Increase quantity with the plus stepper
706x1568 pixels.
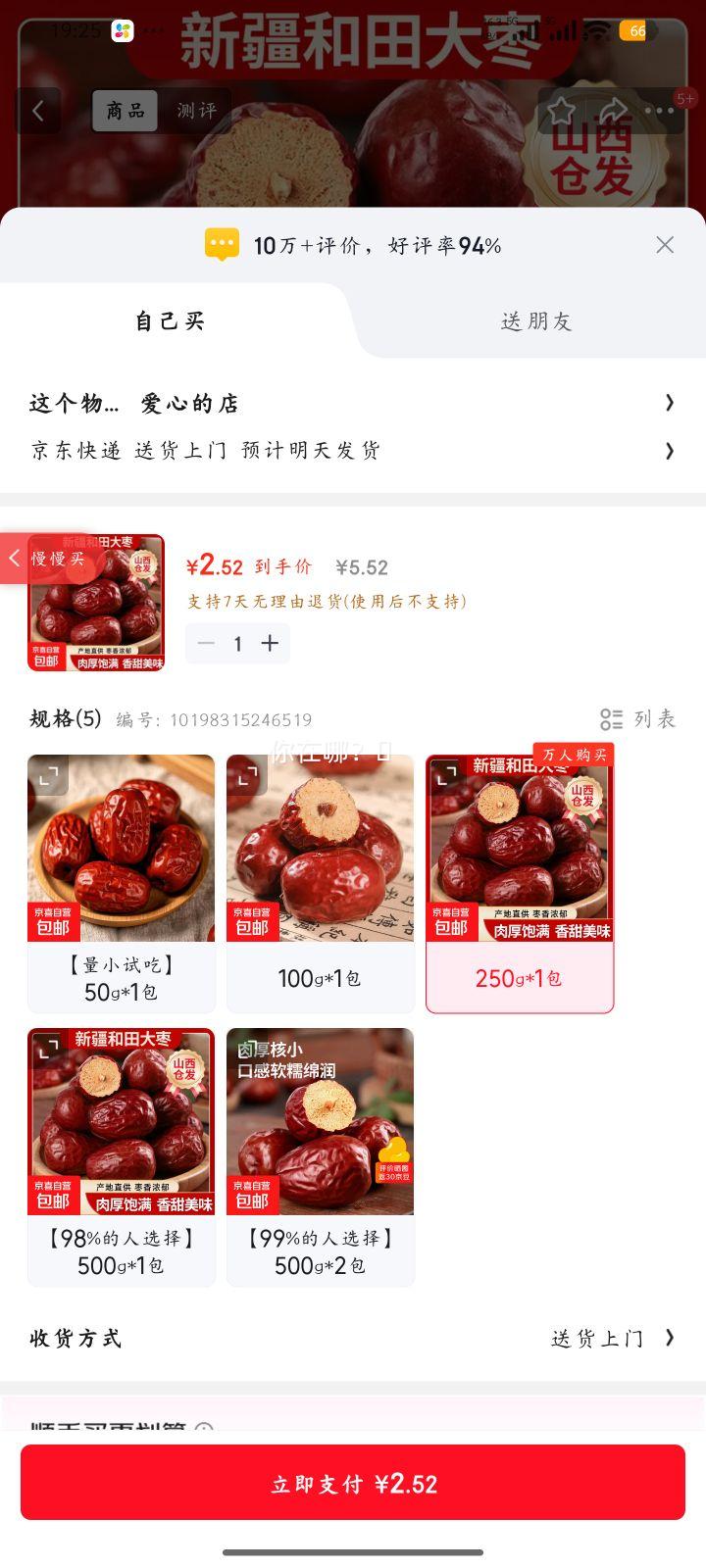[x=269, y=643]
